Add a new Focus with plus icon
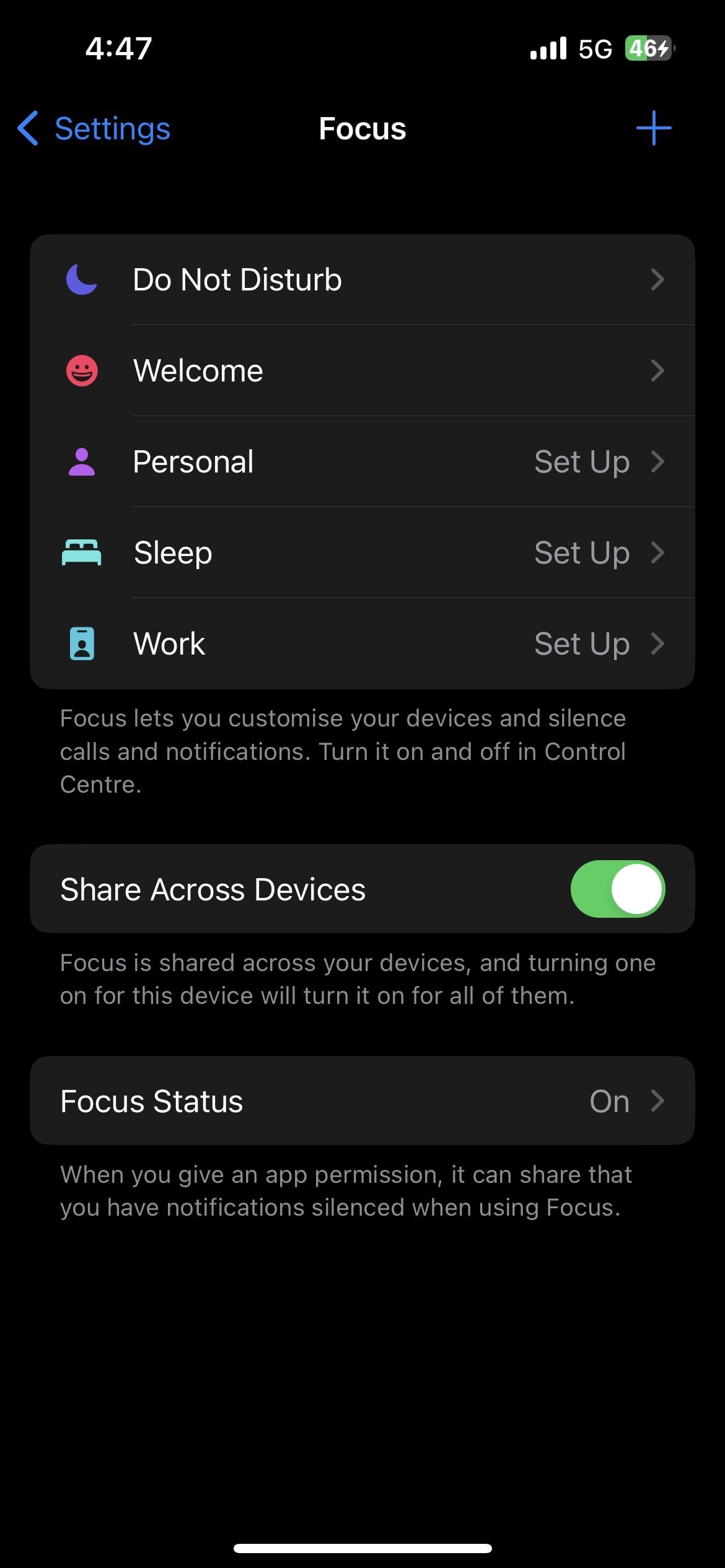Viewport: 725px width, 1568px height. [653, 129]
